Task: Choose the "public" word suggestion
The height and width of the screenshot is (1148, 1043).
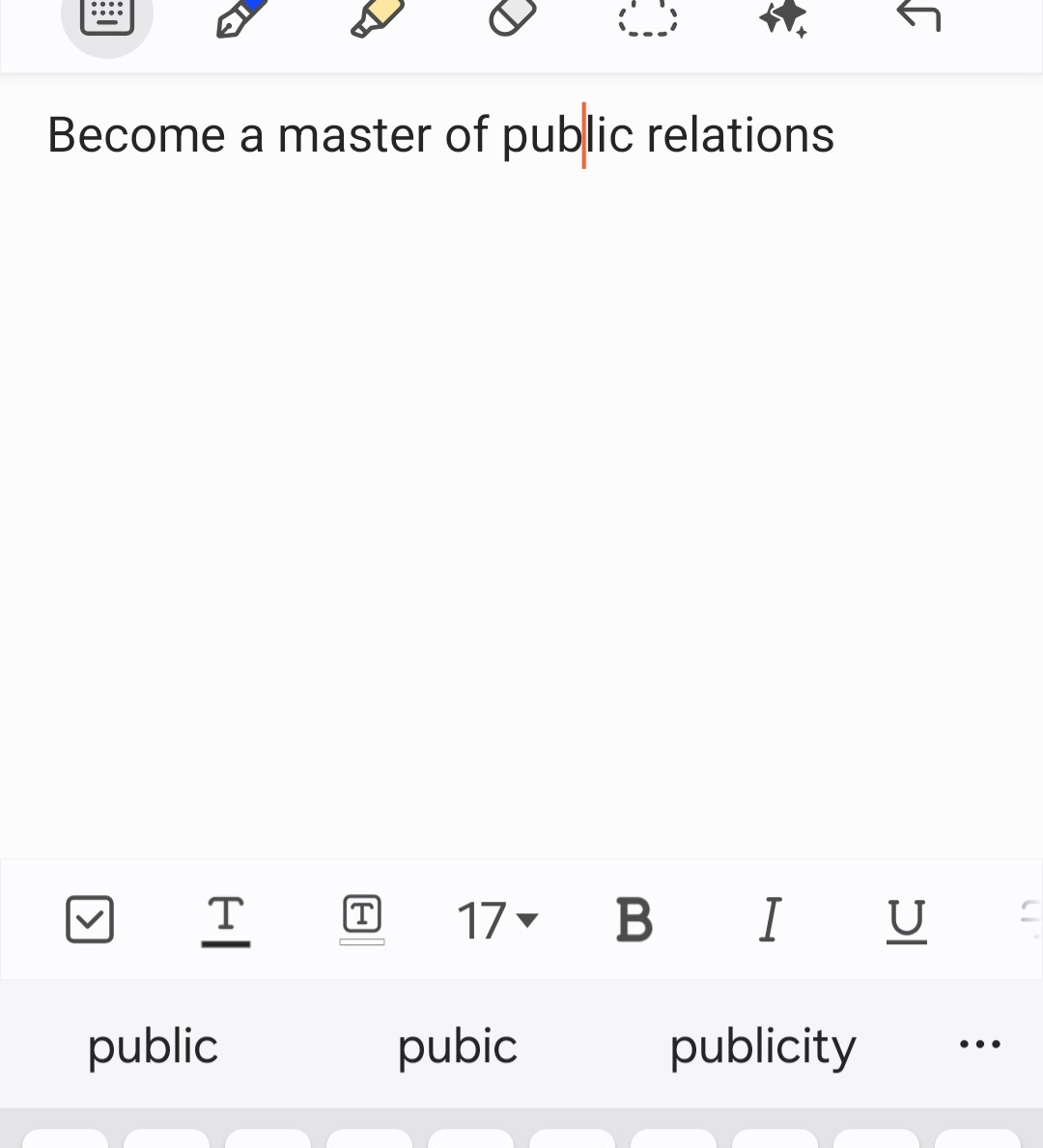Action: pyautogui.click(x=153, y=1047)
